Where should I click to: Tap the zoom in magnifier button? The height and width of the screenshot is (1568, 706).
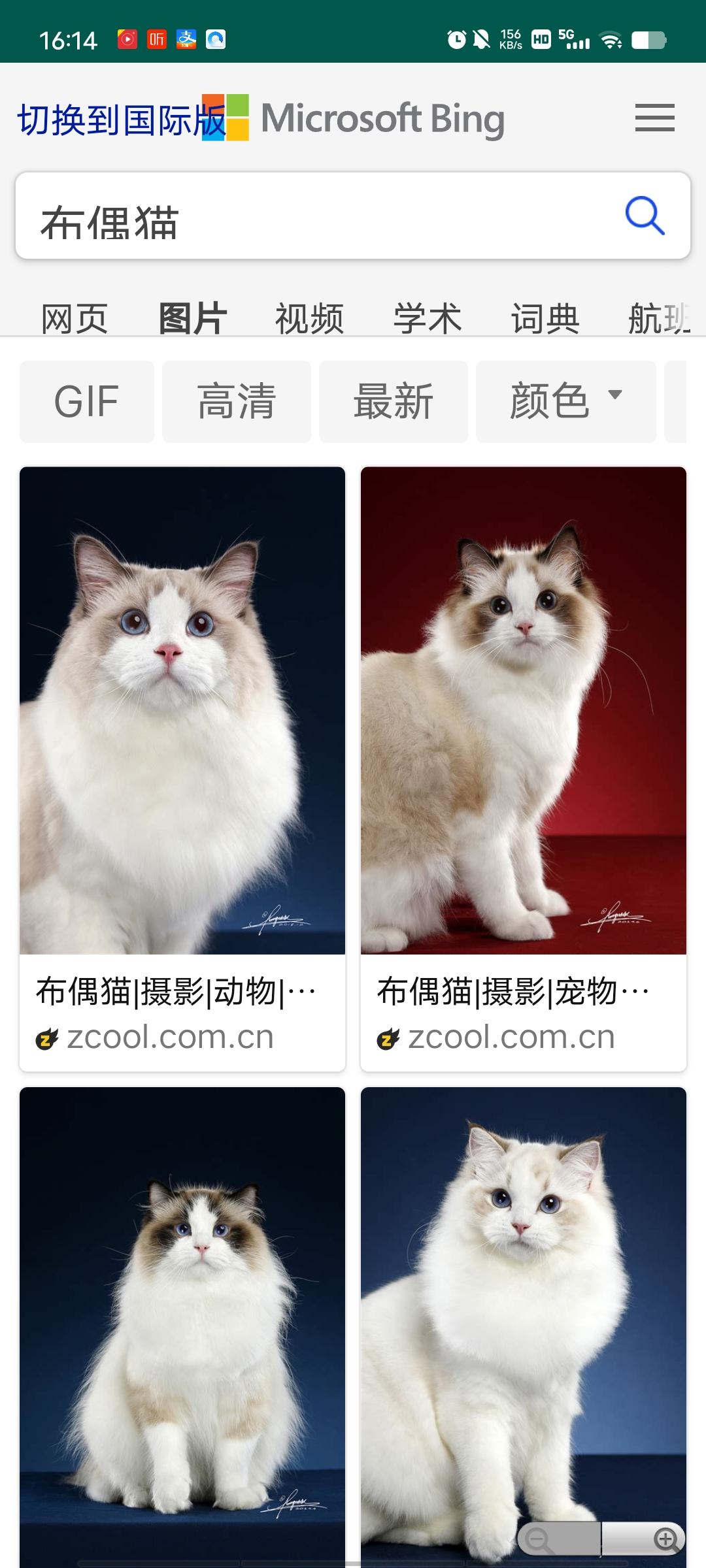click(665, 1539)
